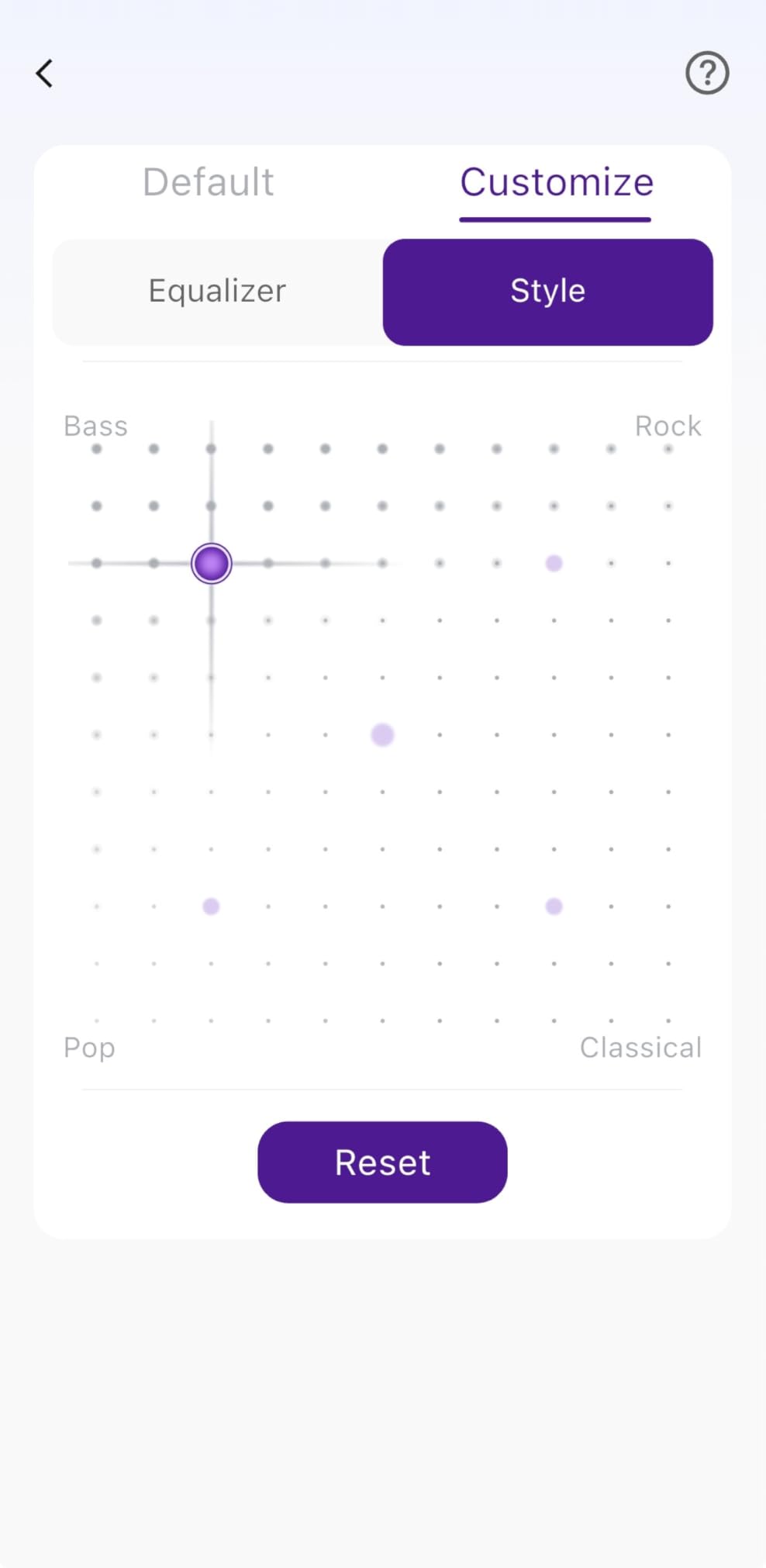The width and height of the screenshot is (766, 1568).
Task: Switch to the Default tab
Action: [209, 183]
